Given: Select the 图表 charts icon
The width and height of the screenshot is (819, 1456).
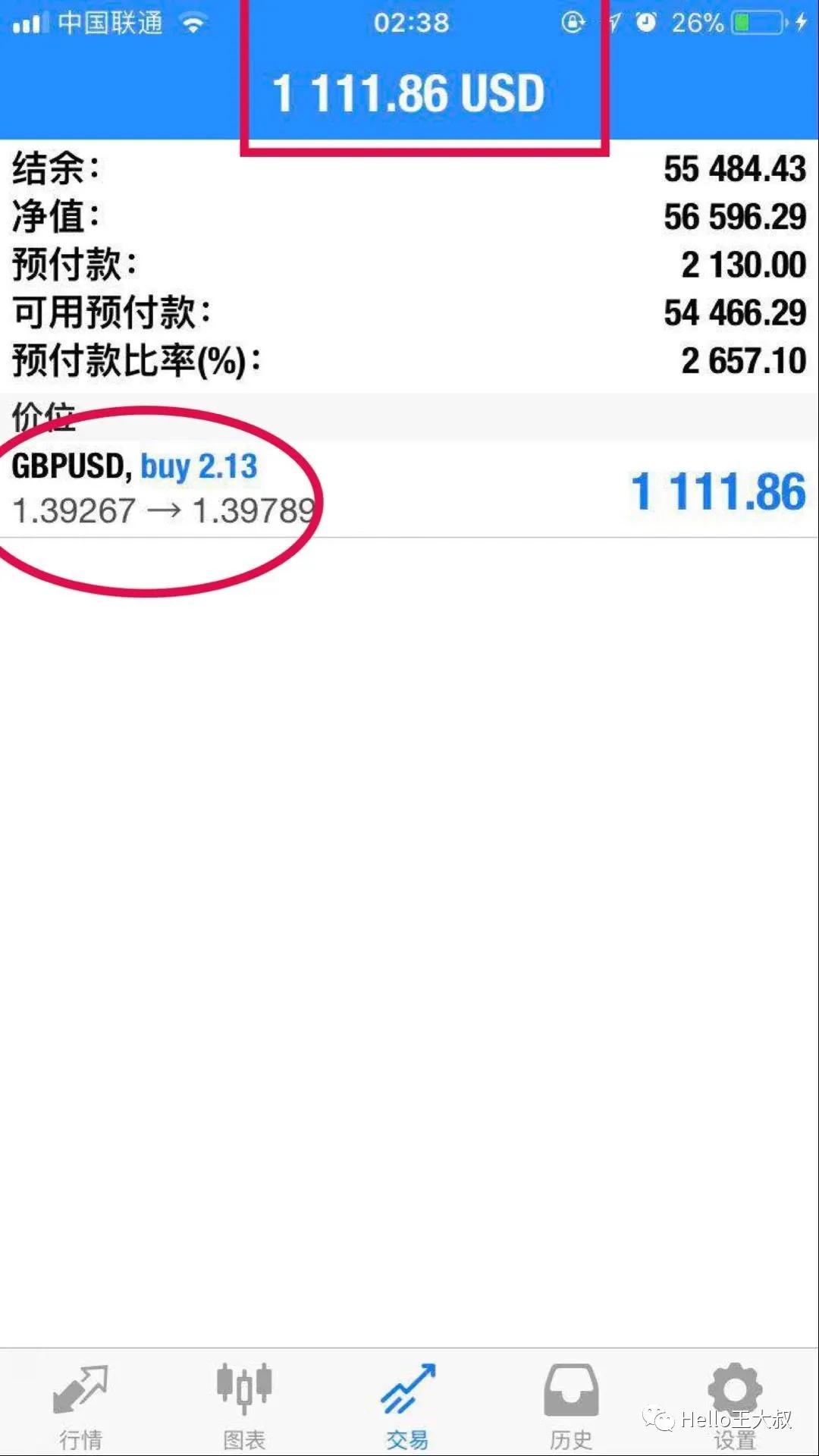Looking at the screenshot, I should [244, 1403].
